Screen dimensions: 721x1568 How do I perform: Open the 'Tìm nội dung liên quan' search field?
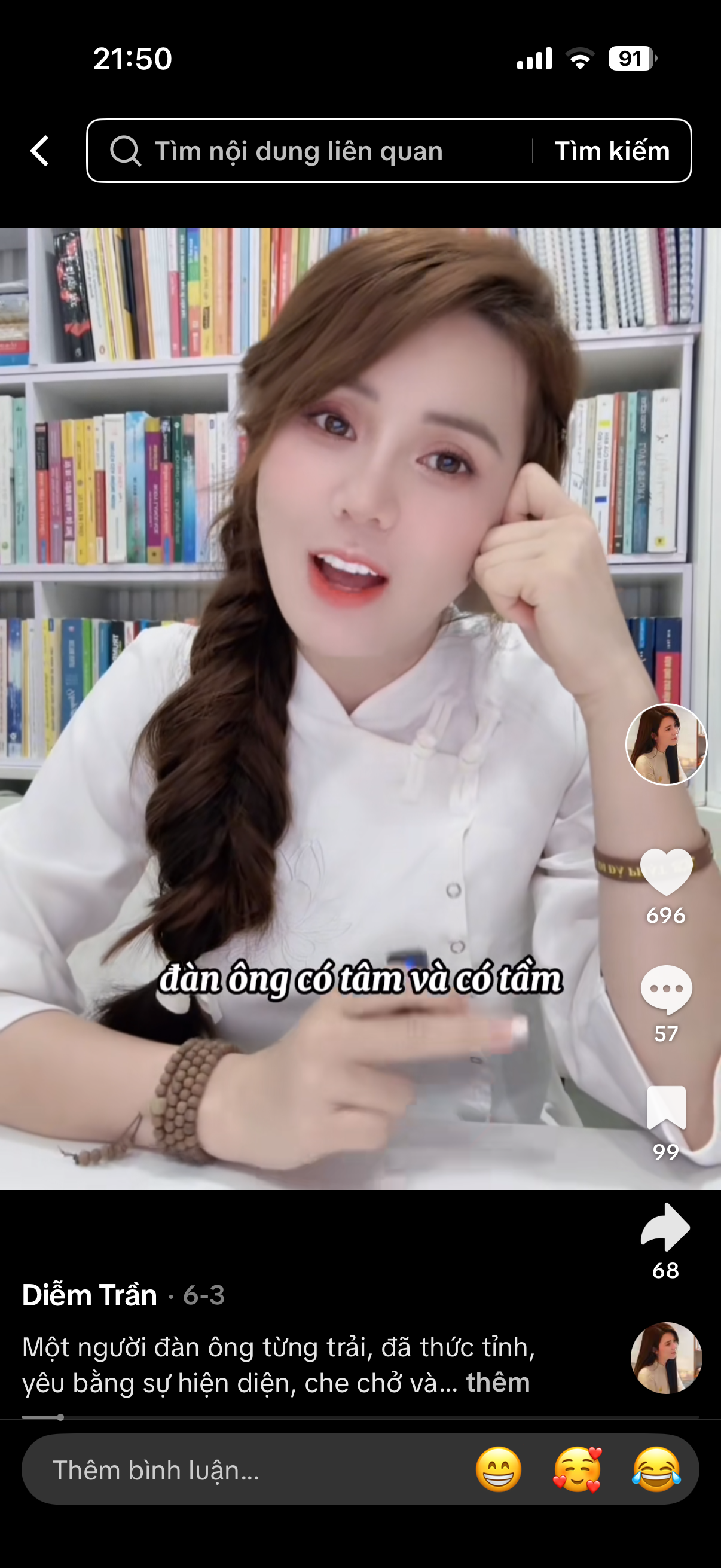298,151
